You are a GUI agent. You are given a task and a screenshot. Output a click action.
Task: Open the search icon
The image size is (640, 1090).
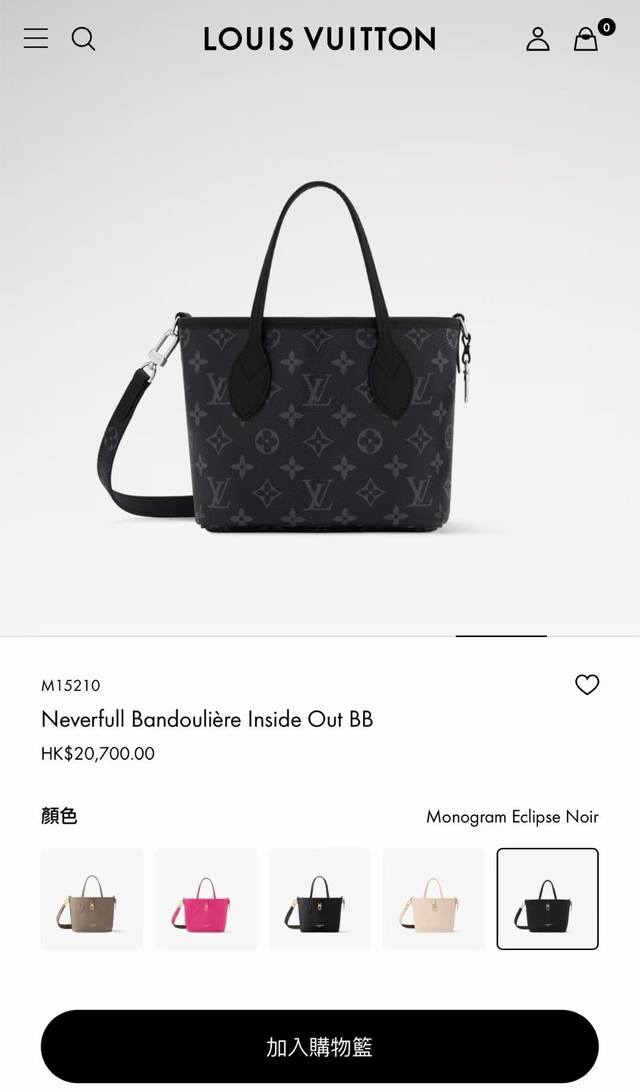click(84, 39)
